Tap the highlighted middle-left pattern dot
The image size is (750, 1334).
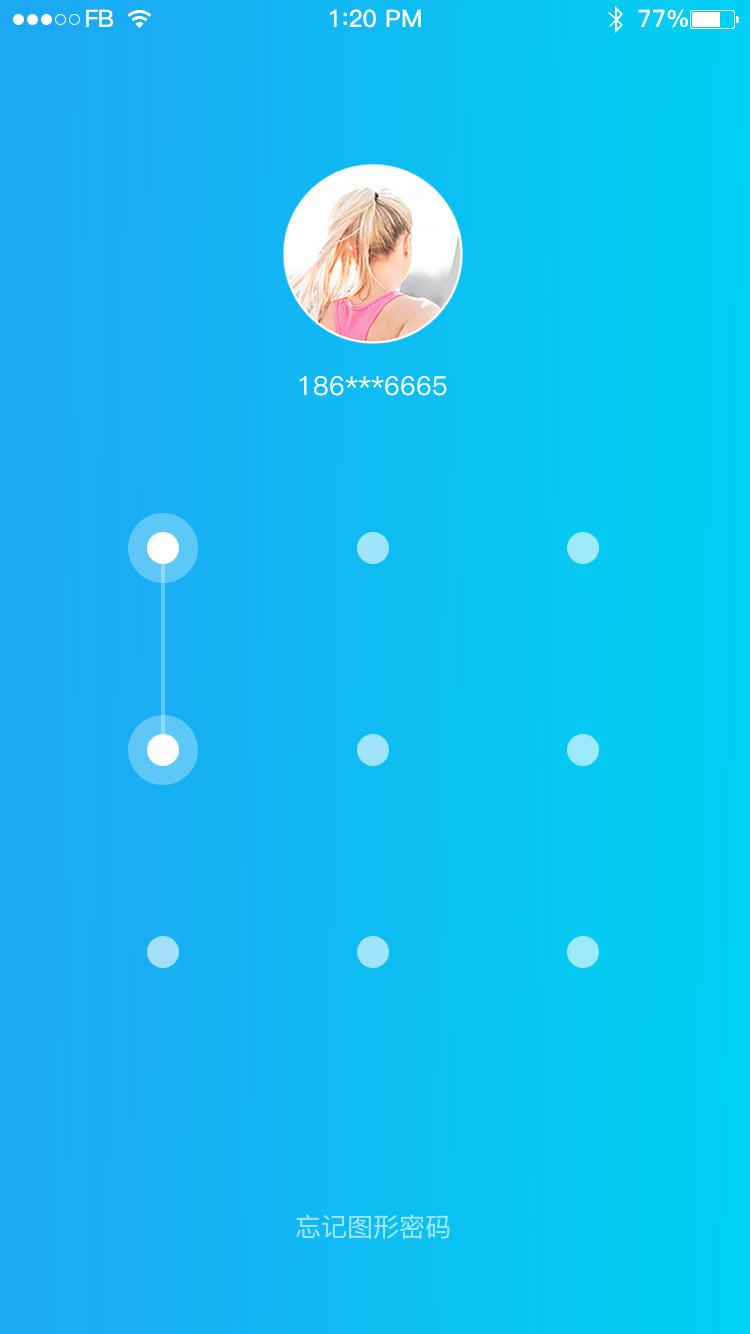pyautogui.click(x=163, y=750)
